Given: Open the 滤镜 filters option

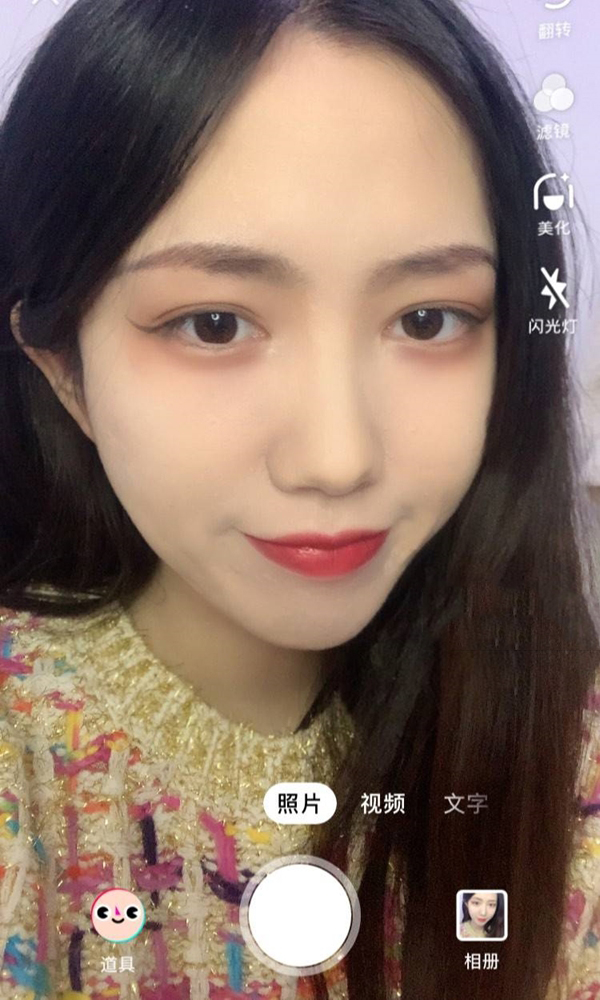Looking at the screenshot, I should tap(553, 107).
